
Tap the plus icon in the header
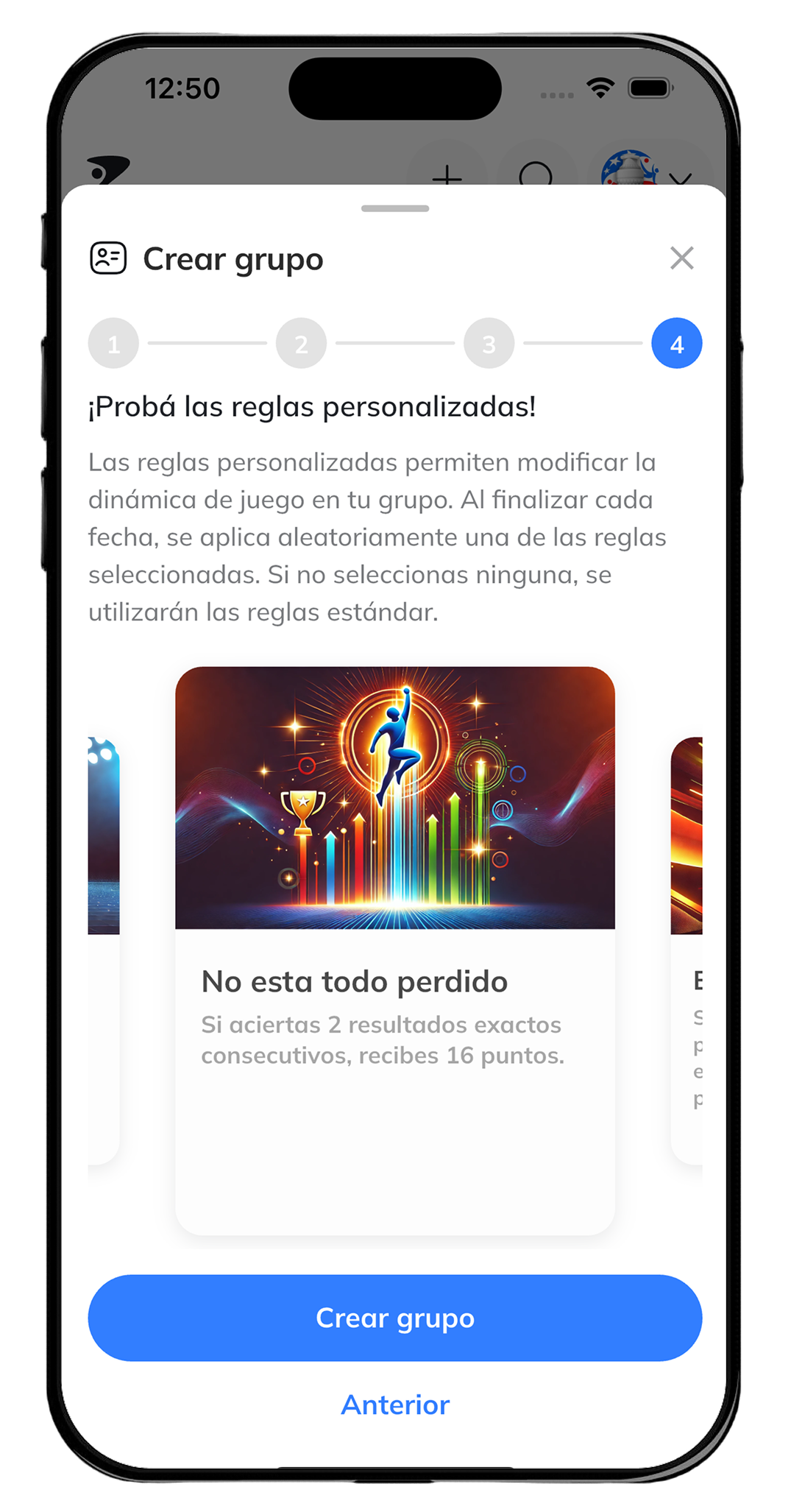click(x=447, y=177)
